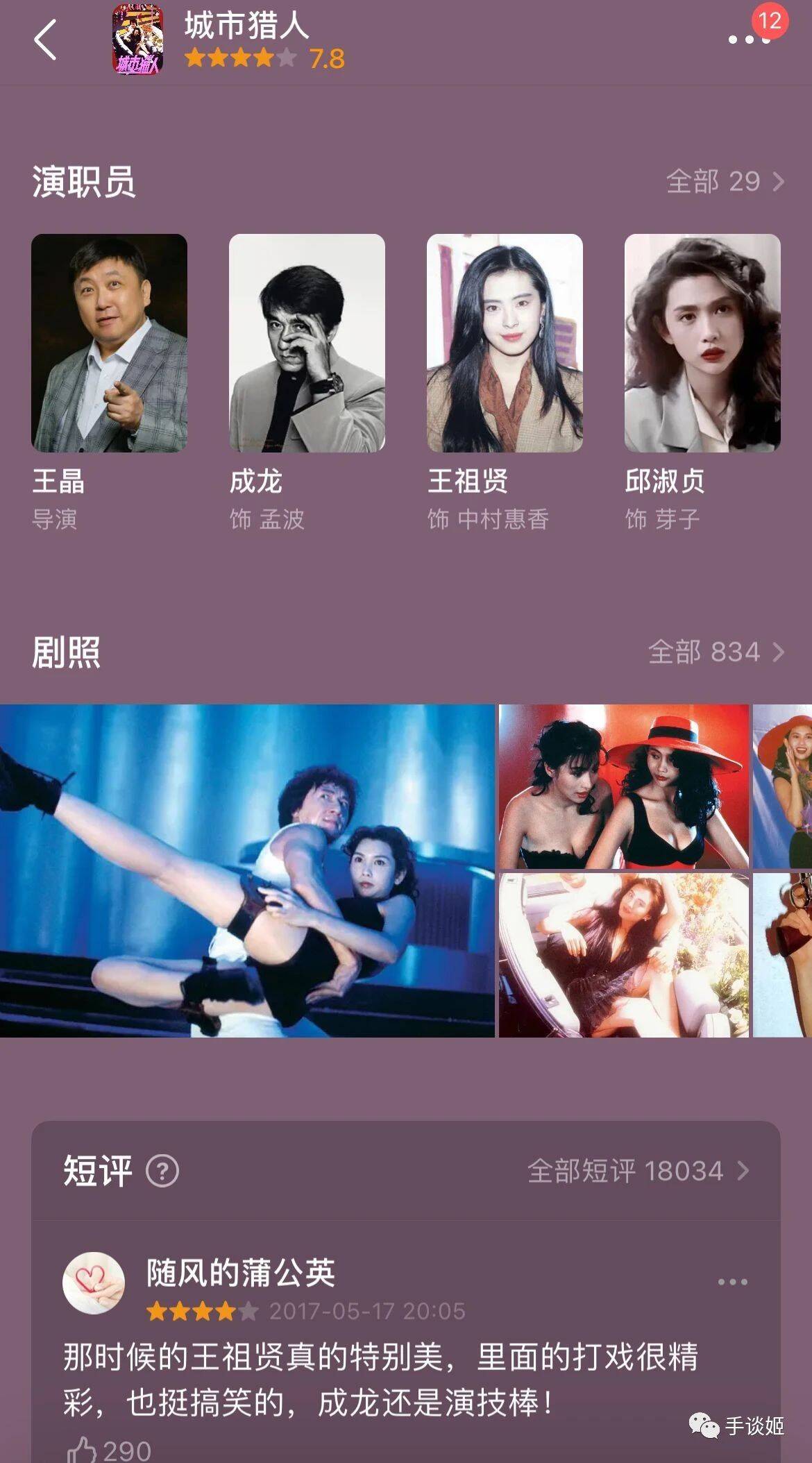The width and height of the screenshot is (812, 1463).
Task: View all 29 cast and crew members
Action: (x=725, y=182)
